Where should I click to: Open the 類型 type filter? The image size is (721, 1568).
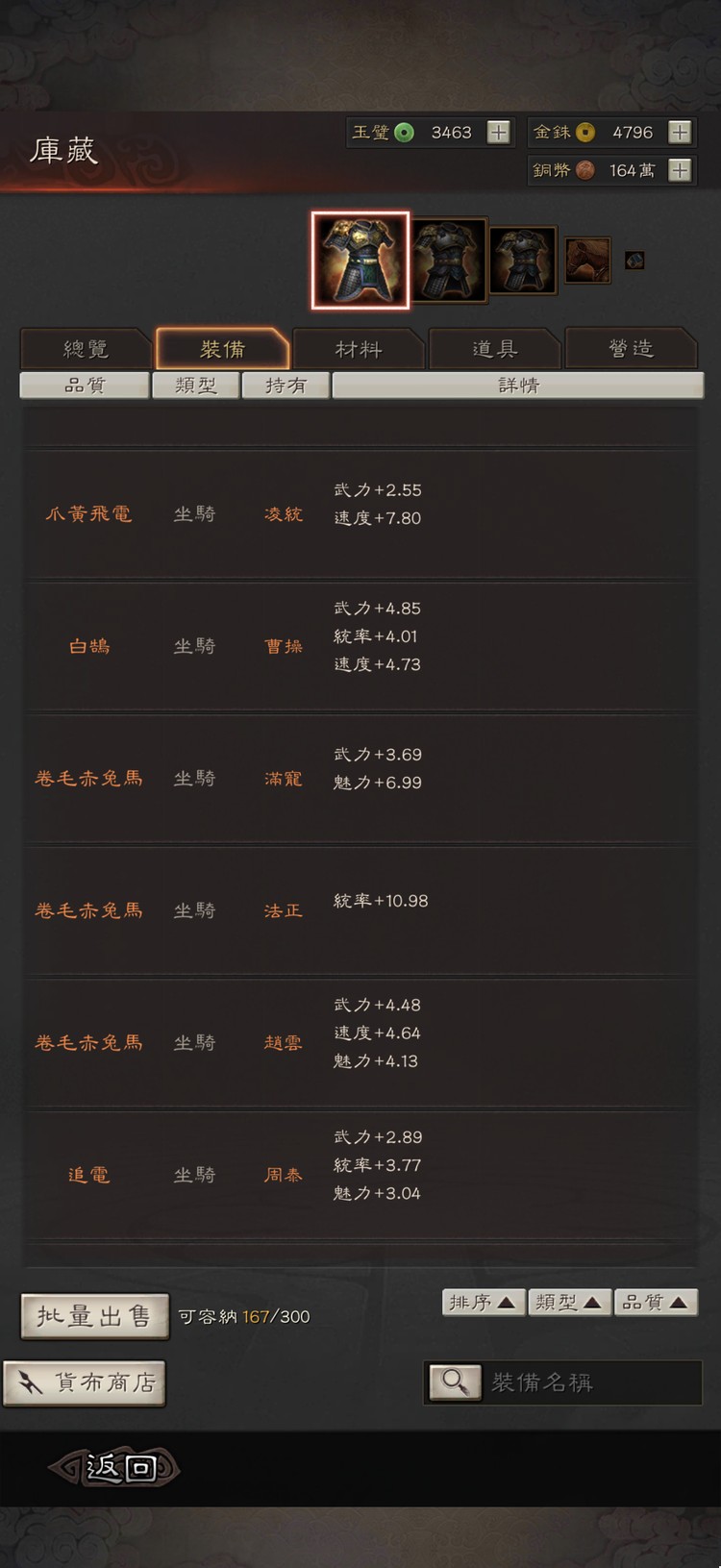(195, 385)
